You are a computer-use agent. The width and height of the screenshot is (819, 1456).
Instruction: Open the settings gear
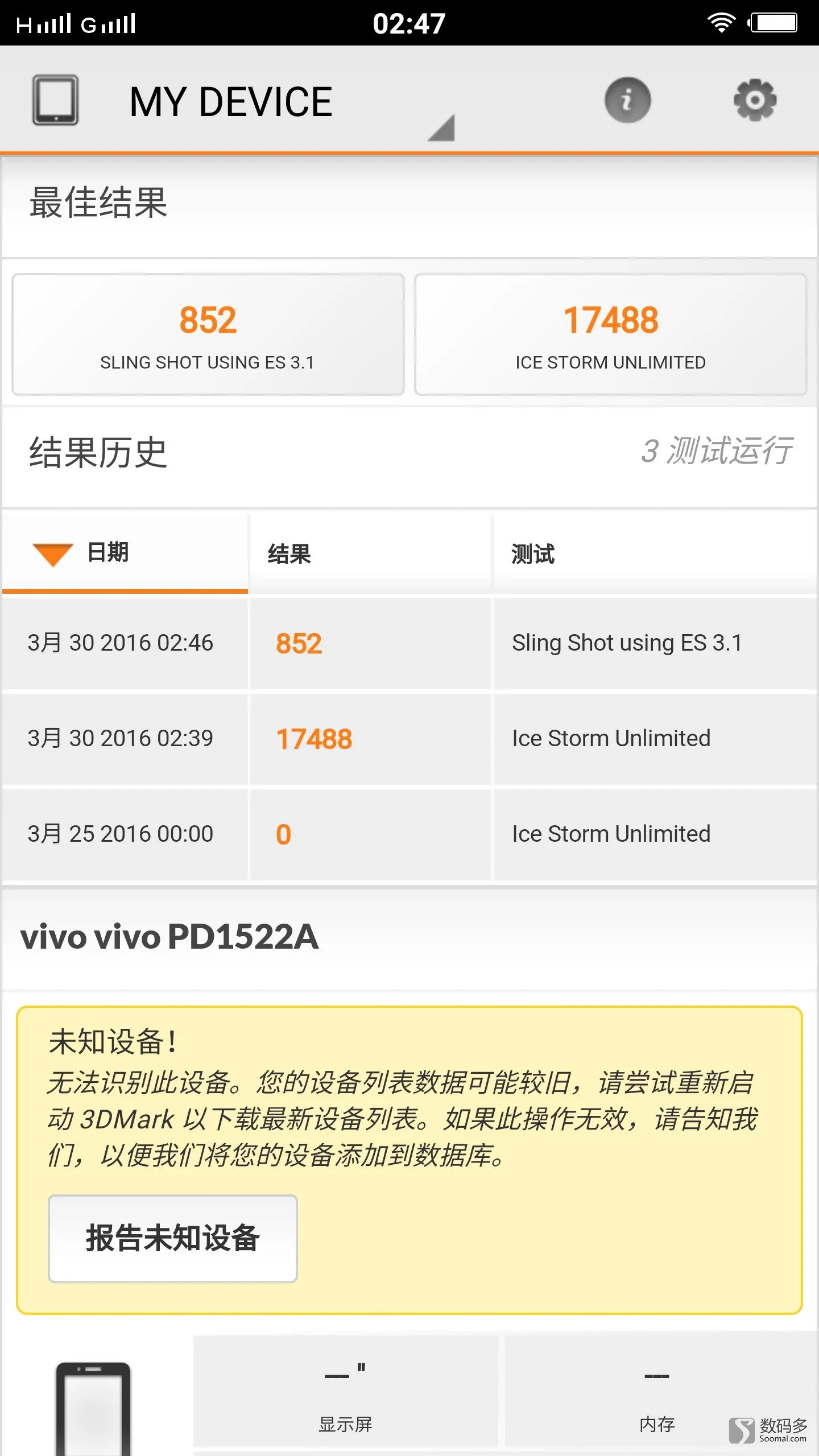click(755, 100)
